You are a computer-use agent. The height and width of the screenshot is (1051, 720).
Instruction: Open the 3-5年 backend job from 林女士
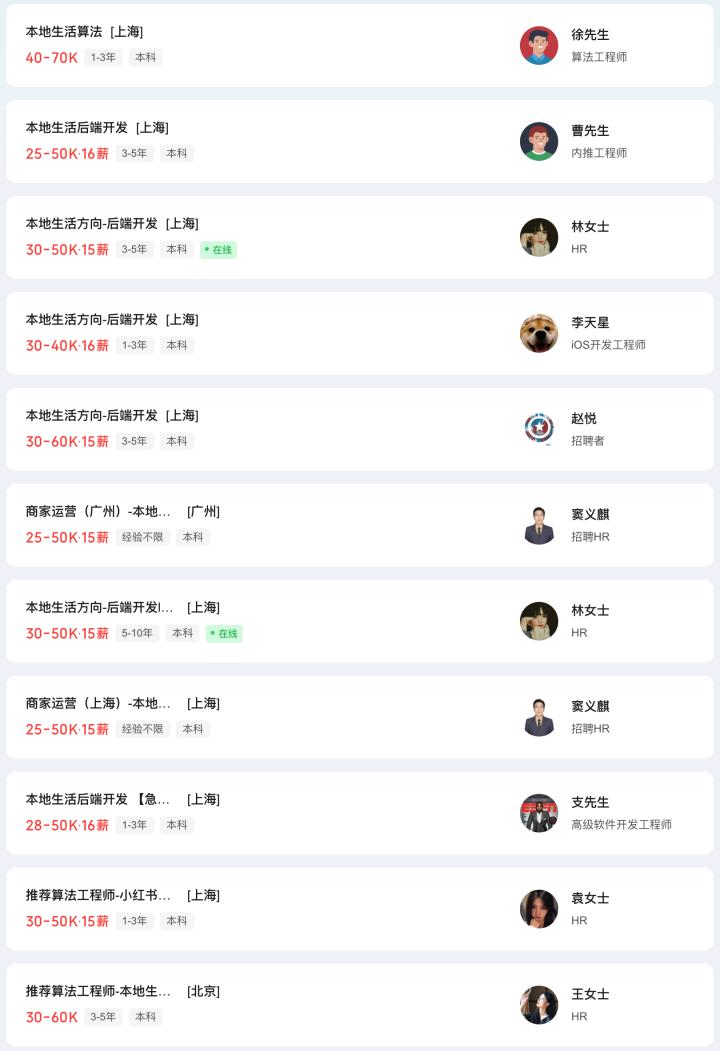tap(112, 224)
